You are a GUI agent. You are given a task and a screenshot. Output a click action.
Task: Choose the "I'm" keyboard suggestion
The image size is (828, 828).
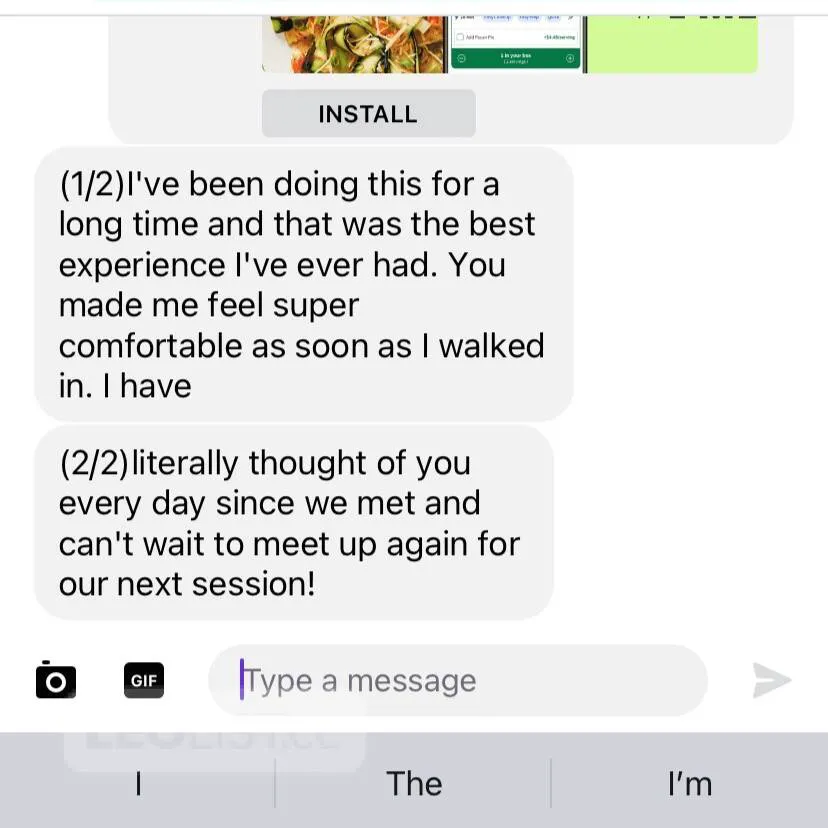point(690,783)
